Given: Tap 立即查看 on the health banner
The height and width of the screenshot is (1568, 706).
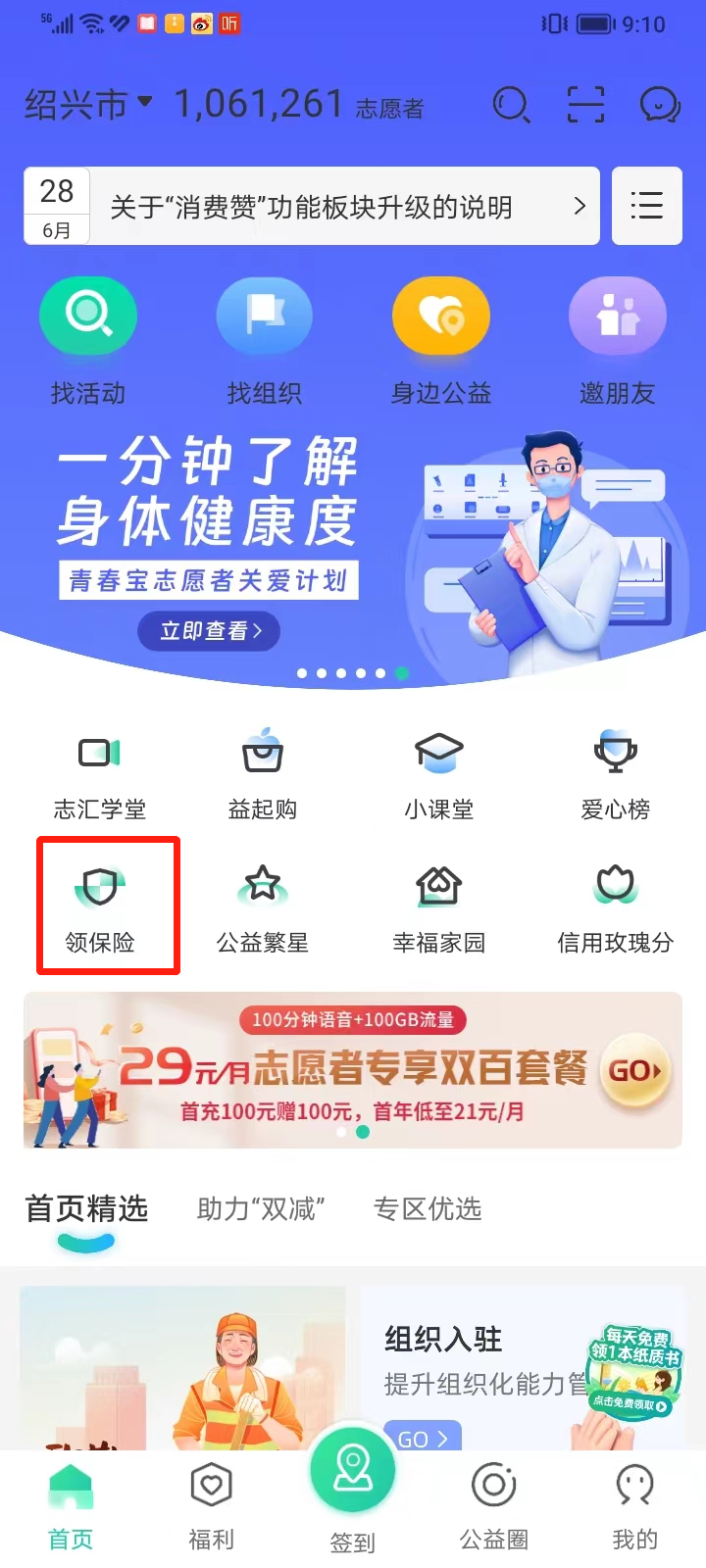Looking at the screenshot, I should click(x=209, y=631).
